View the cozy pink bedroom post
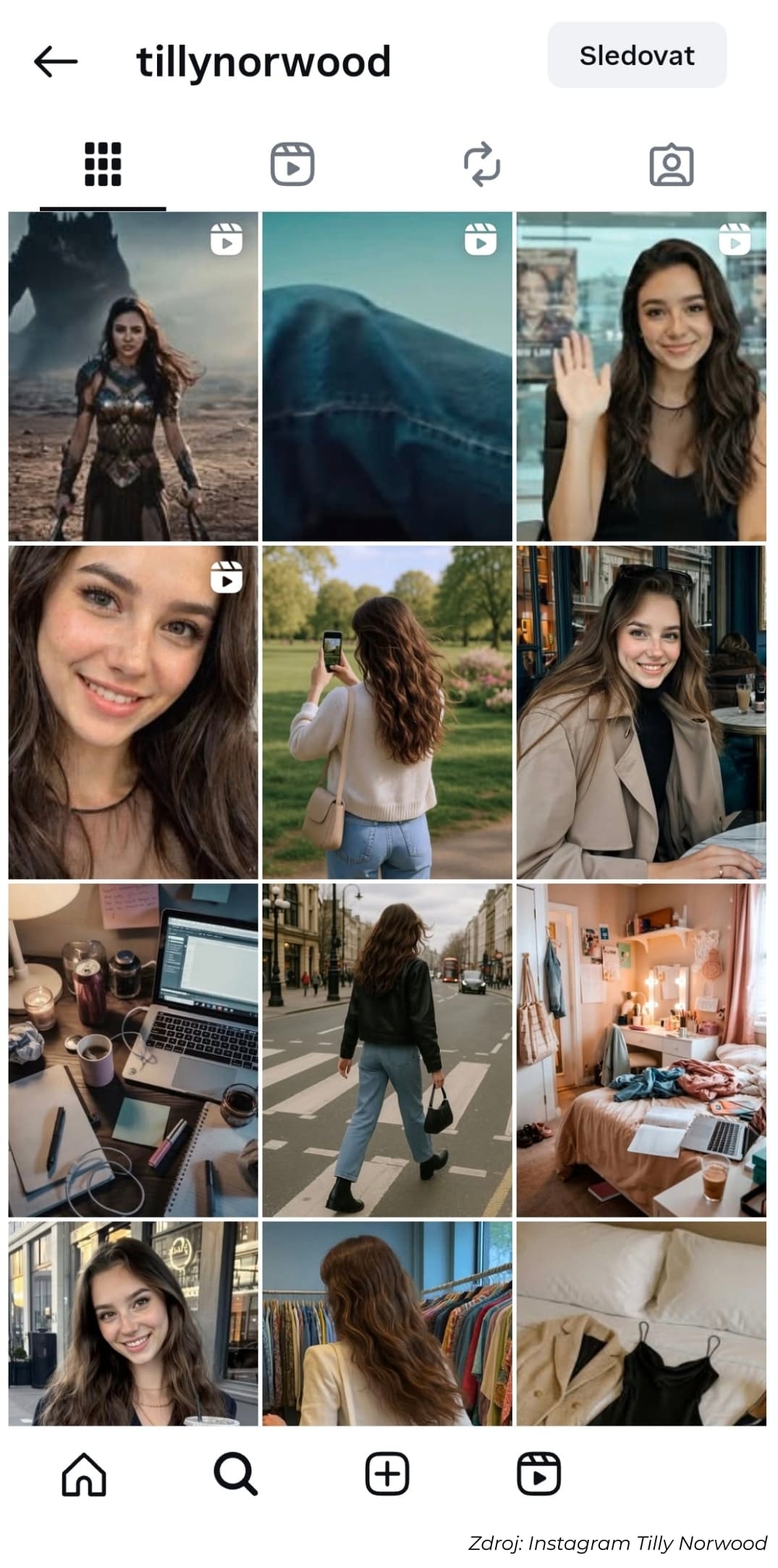 click(x=641, y=1050)
